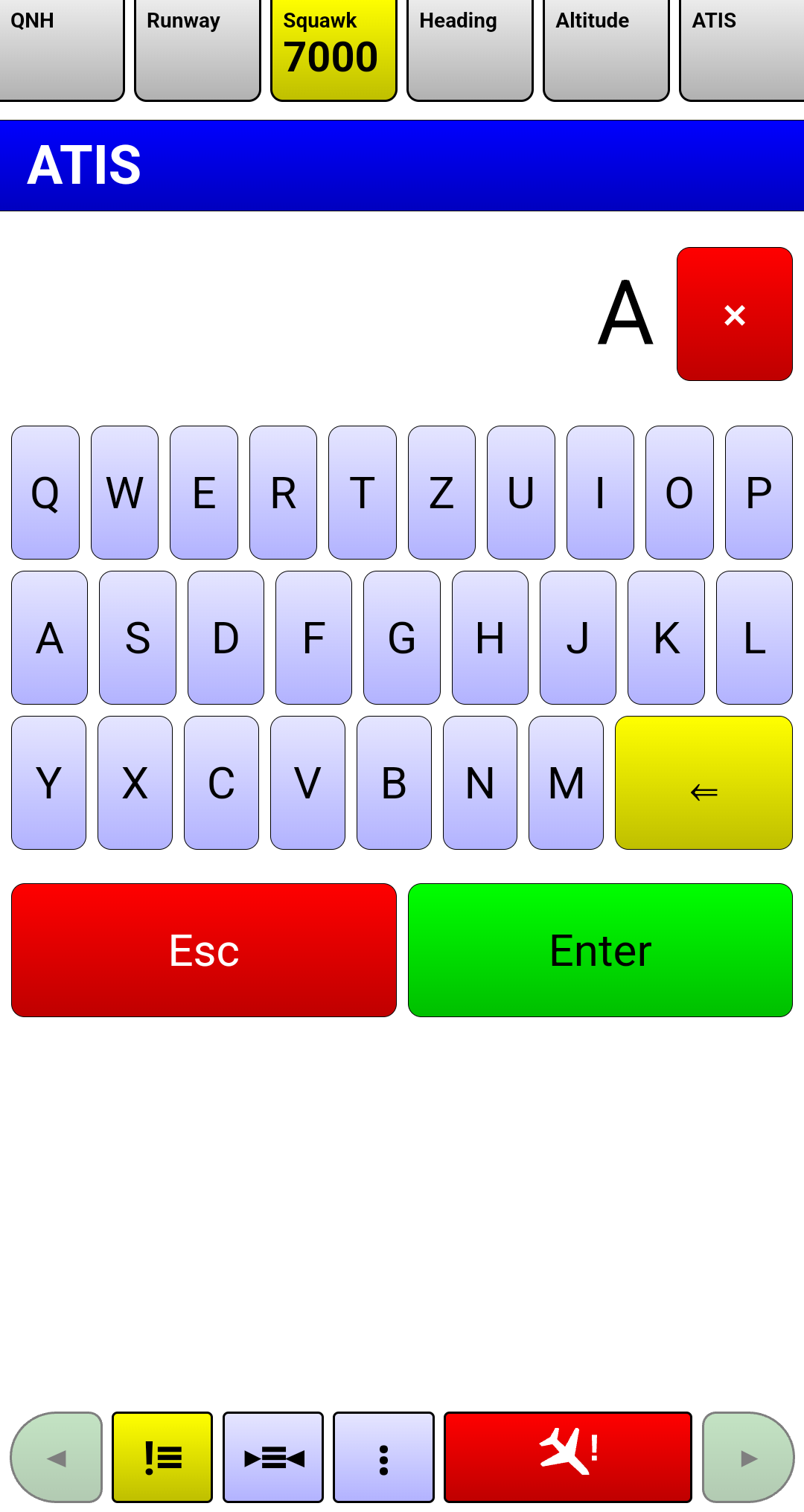Type the letter L key
The height and width of the screenshot is (1512, 804).
tap(754, 638)
